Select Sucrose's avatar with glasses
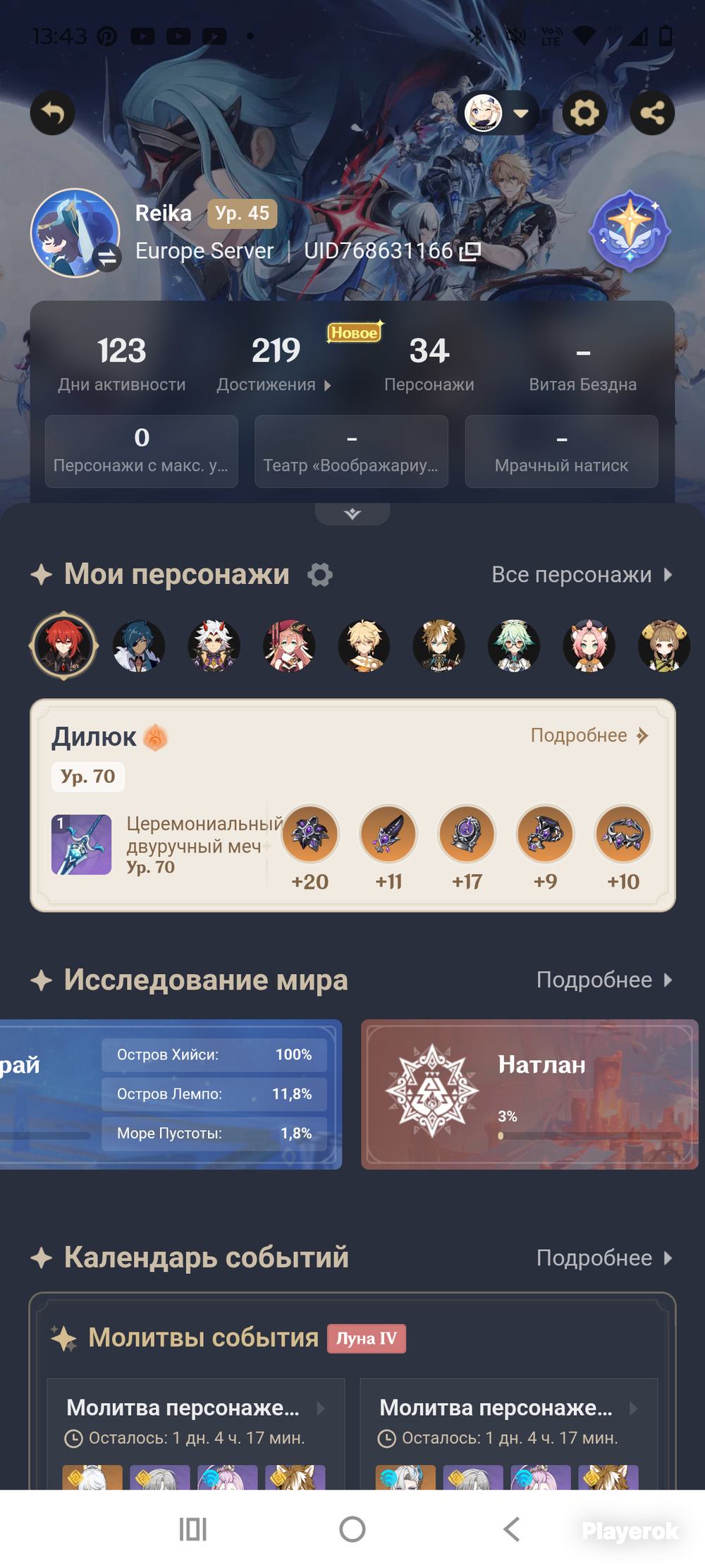The width and height of the screenshot is (705, 1568). tap(514, 645)
